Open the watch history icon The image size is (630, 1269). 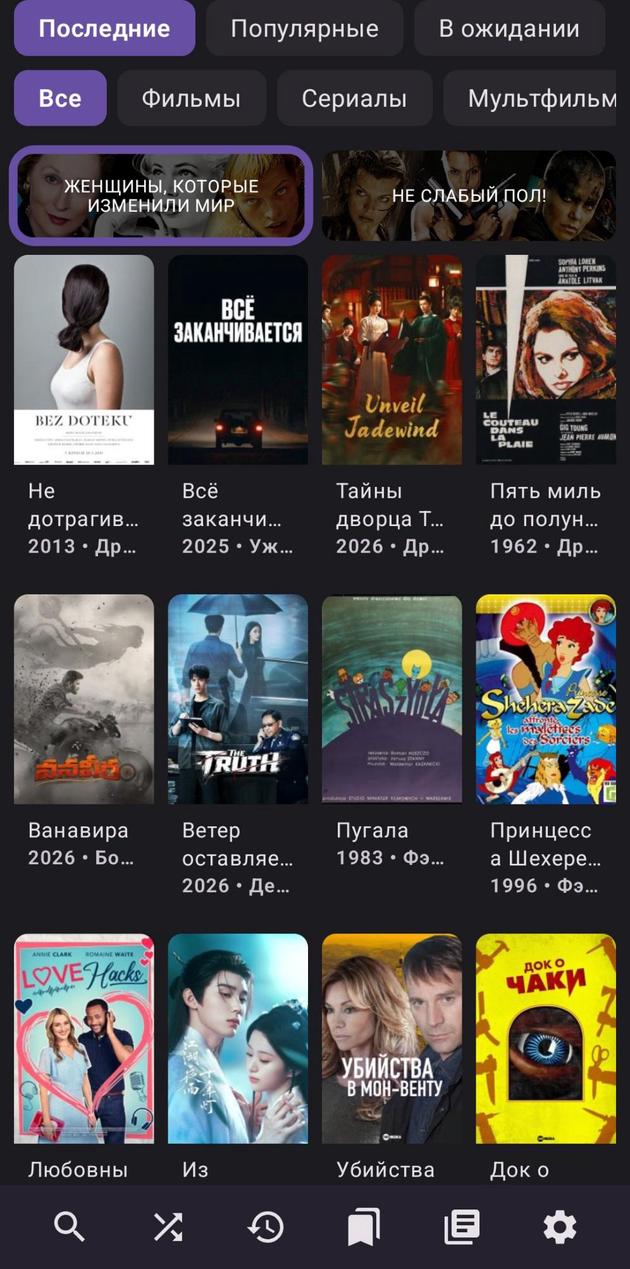[x=265, y=1226]
